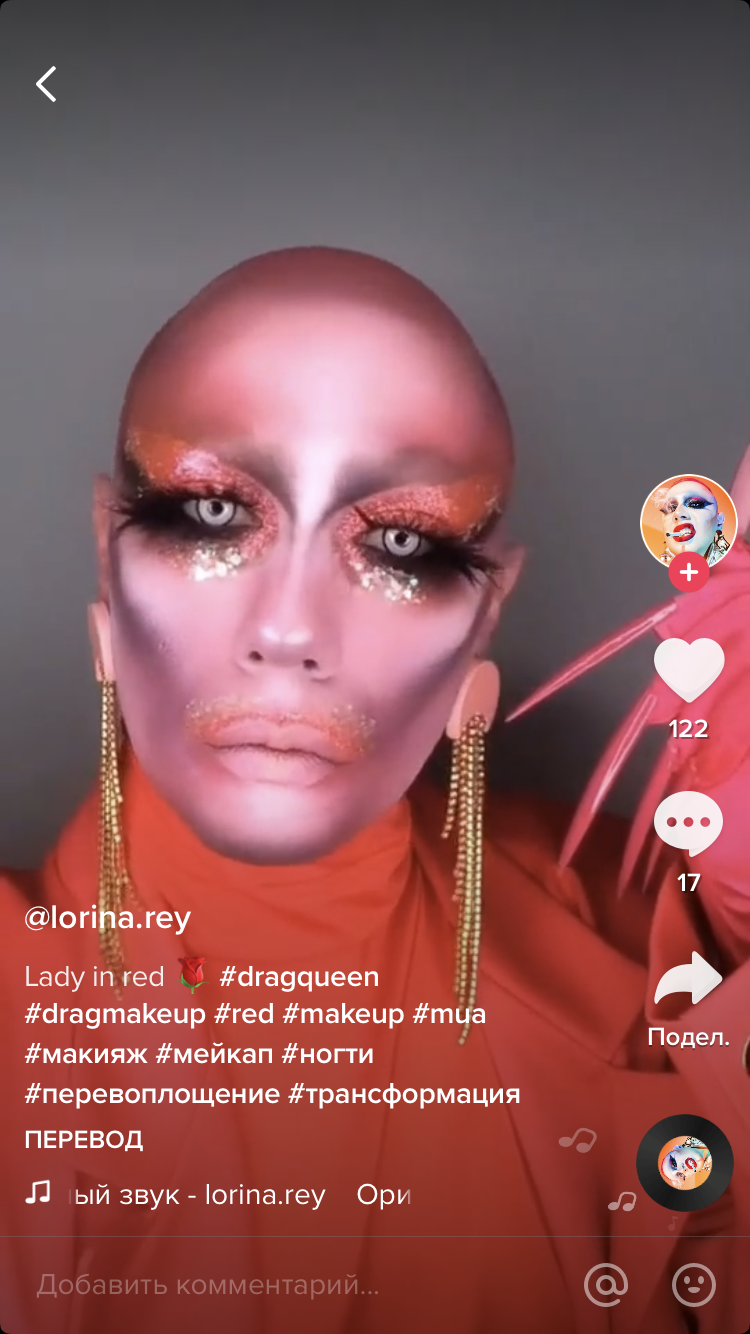Open the emoji smiley picker
Viewport: 750px width, 1334px height.
coord(693,1284)
